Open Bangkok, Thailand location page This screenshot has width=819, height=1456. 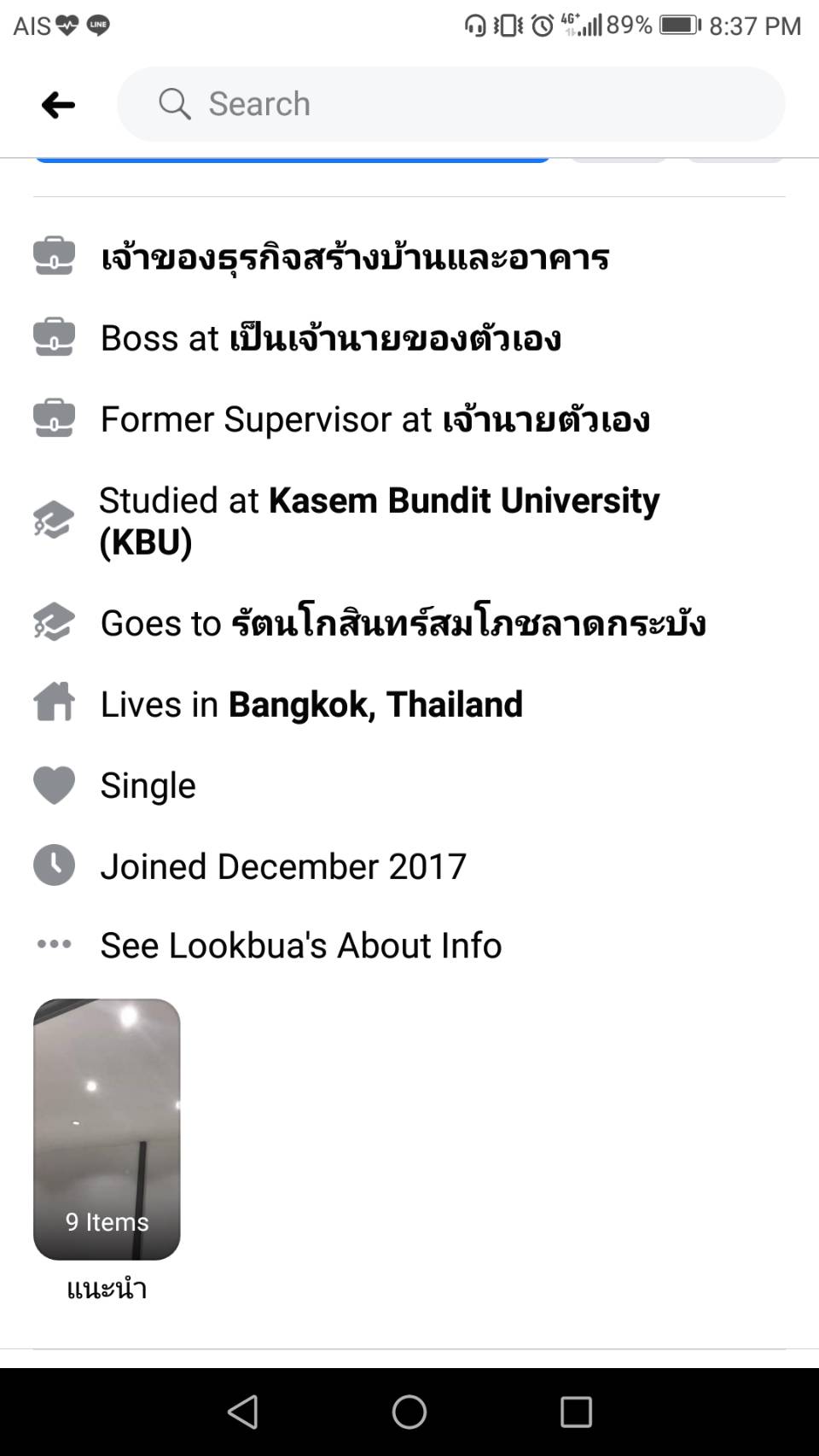375,704
